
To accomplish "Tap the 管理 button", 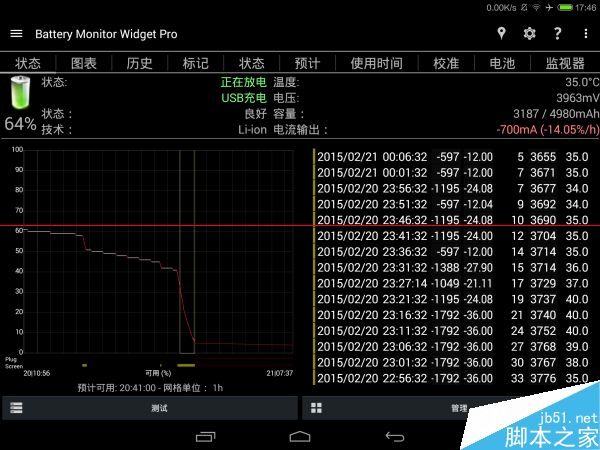I will [x=450, y=408].
